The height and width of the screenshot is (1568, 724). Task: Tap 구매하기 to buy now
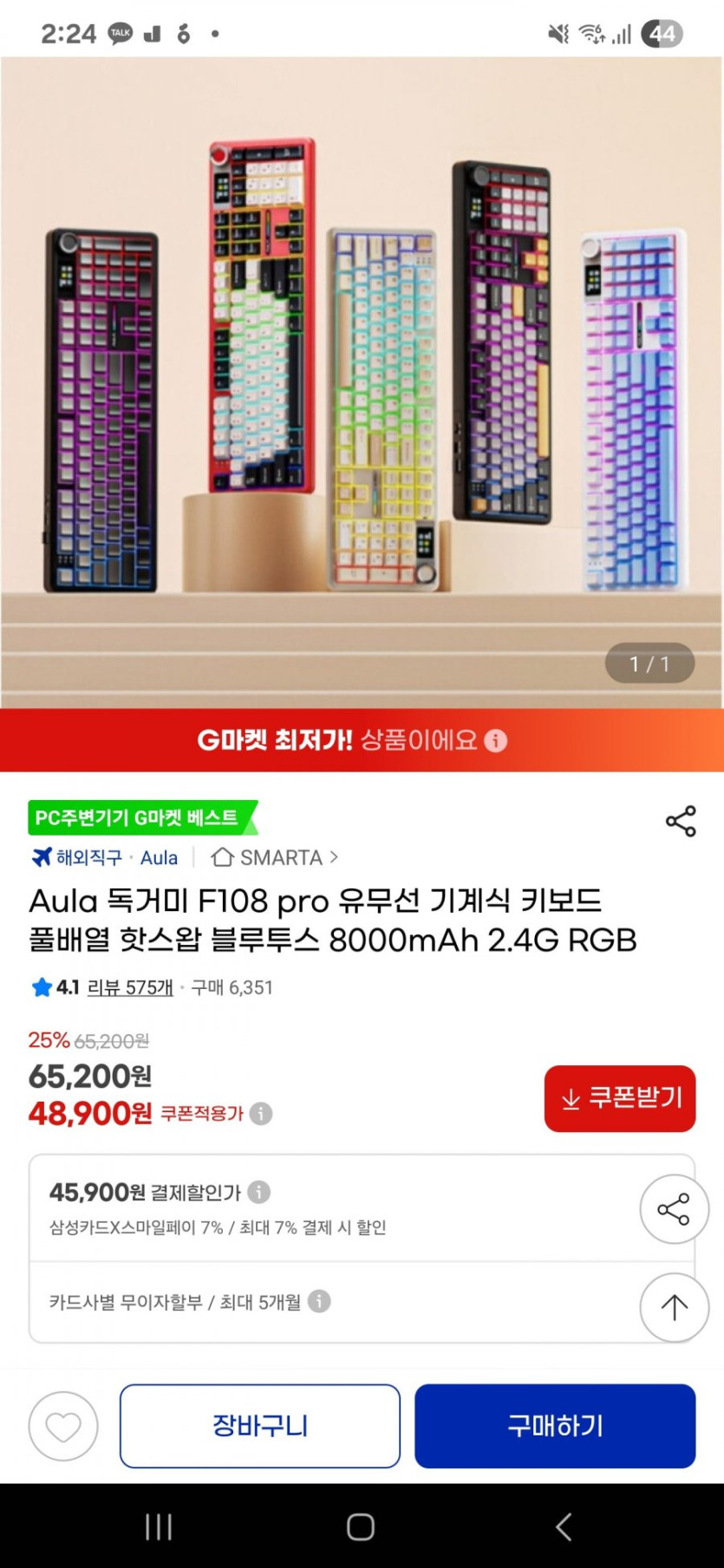(555, 1426)
